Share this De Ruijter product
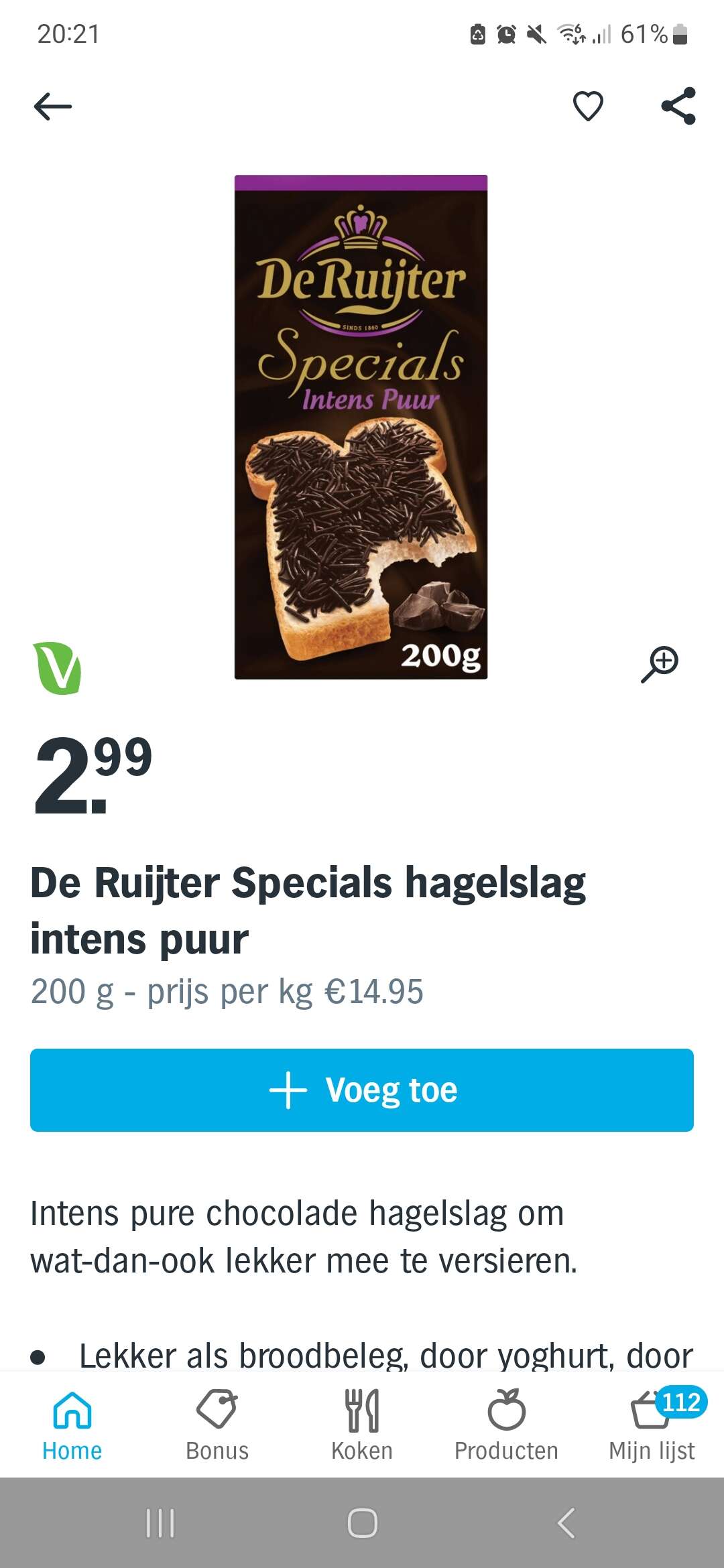This screenshot has width=724, height=1568. pos(678,106)
